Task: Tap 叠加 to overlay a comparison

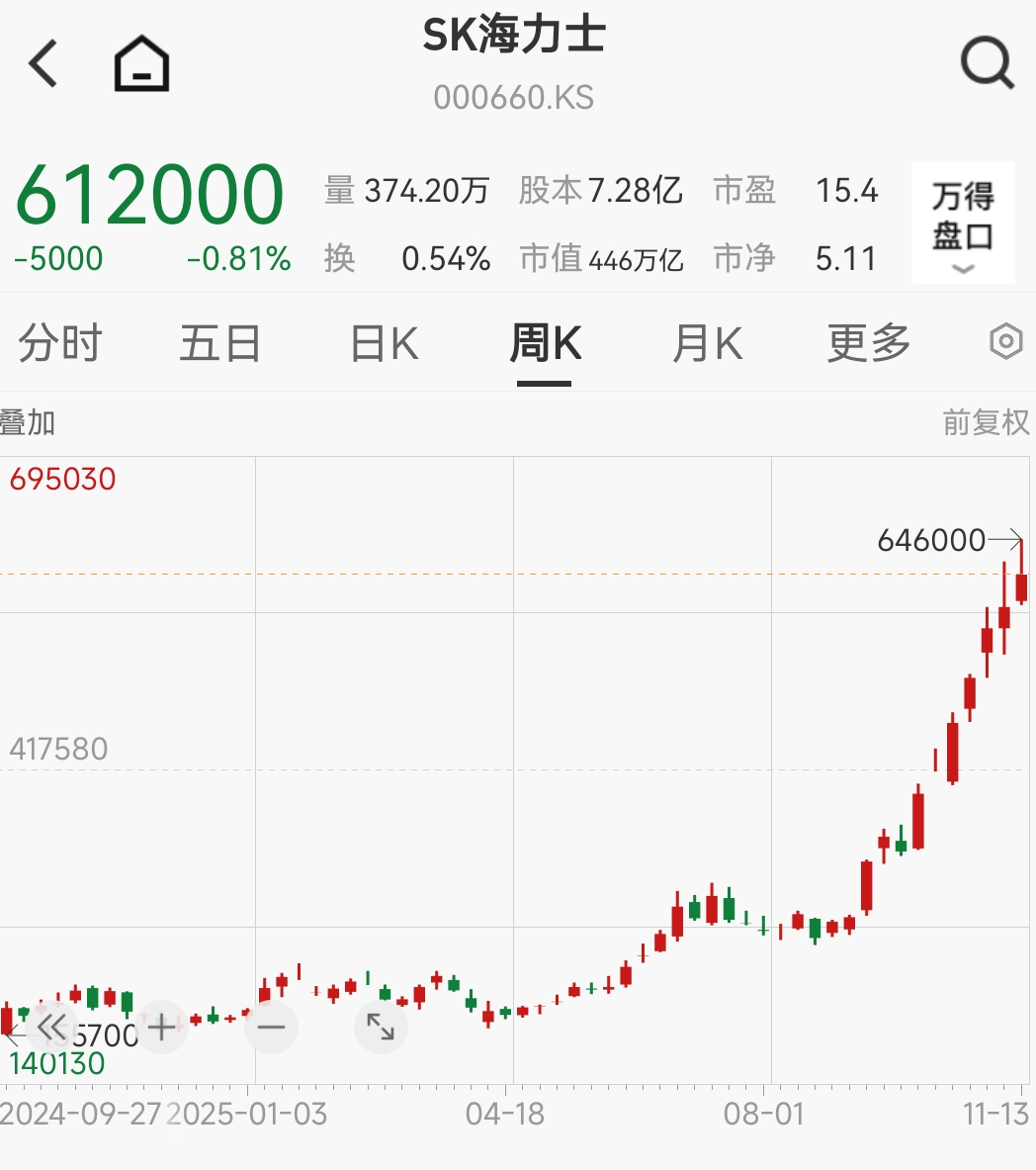Action: click(x=28, y=423)
